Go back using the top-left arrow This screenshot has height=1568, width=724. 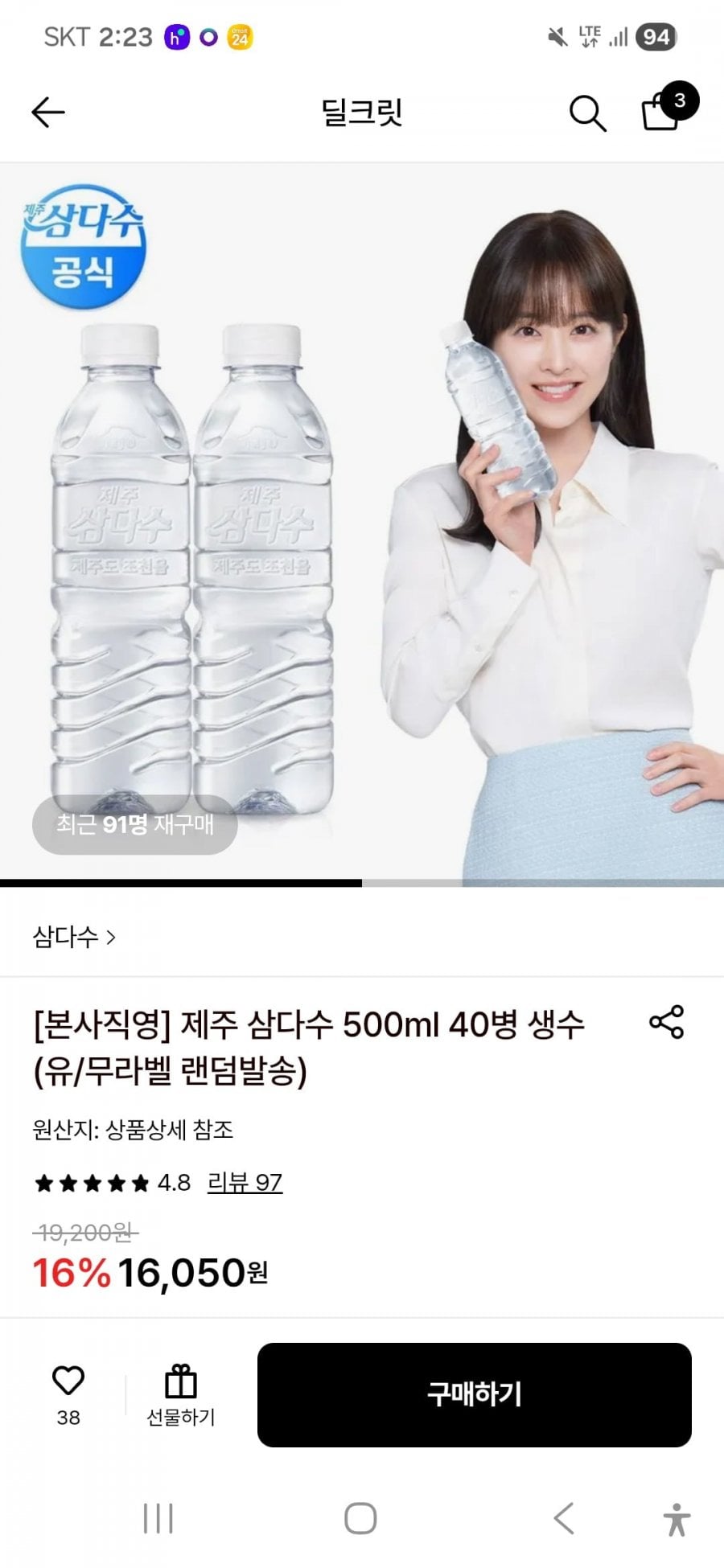pyautogui.click(x=47, y=113)
